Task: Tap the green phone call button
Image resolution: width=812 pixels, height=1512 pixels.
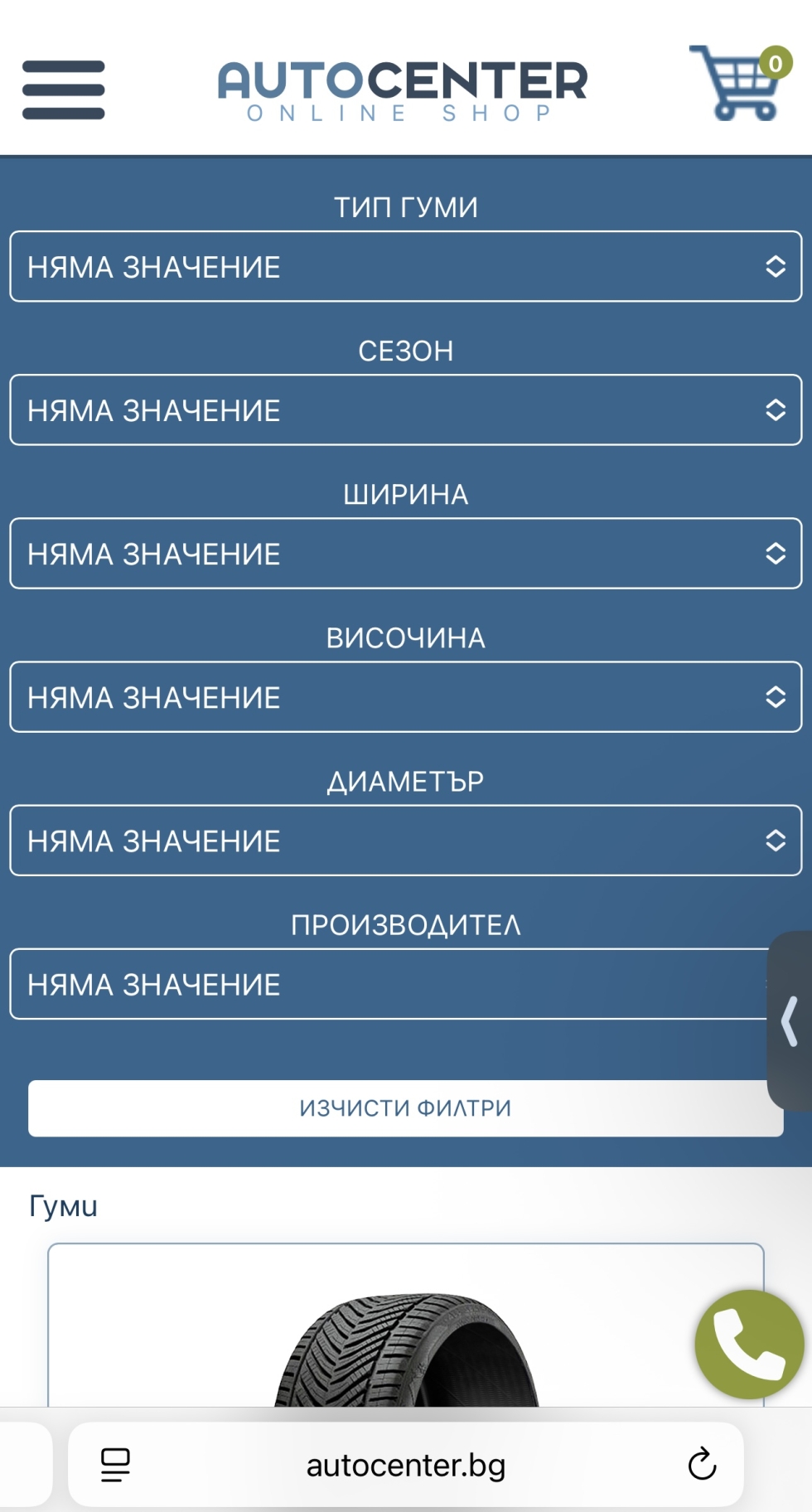Action: tap(749, 1345)
